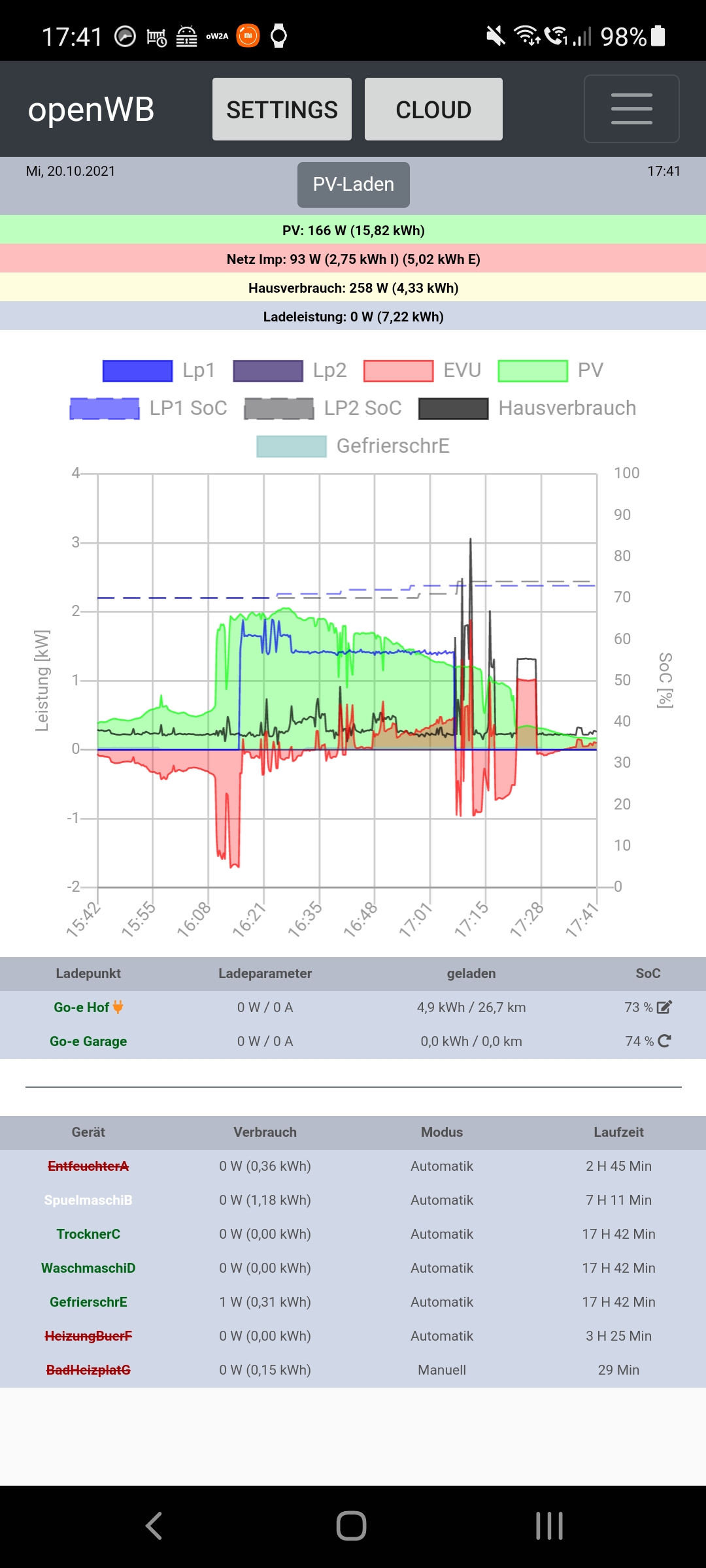Refresh the SoC for Go-e Garage

pyautogui.click(x=665, y=1041)
